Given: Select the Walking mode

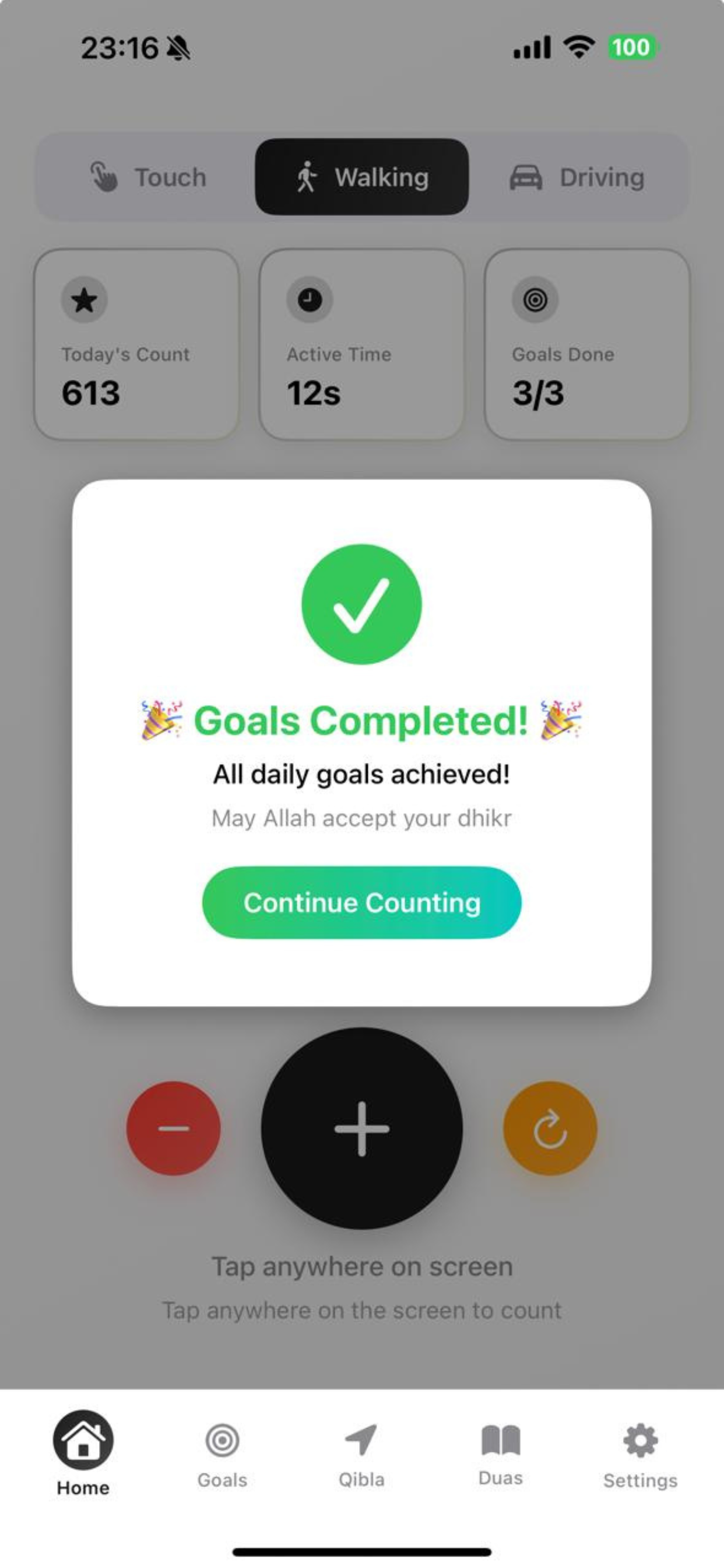Looking at the screenshot, I should pos(362,177).
